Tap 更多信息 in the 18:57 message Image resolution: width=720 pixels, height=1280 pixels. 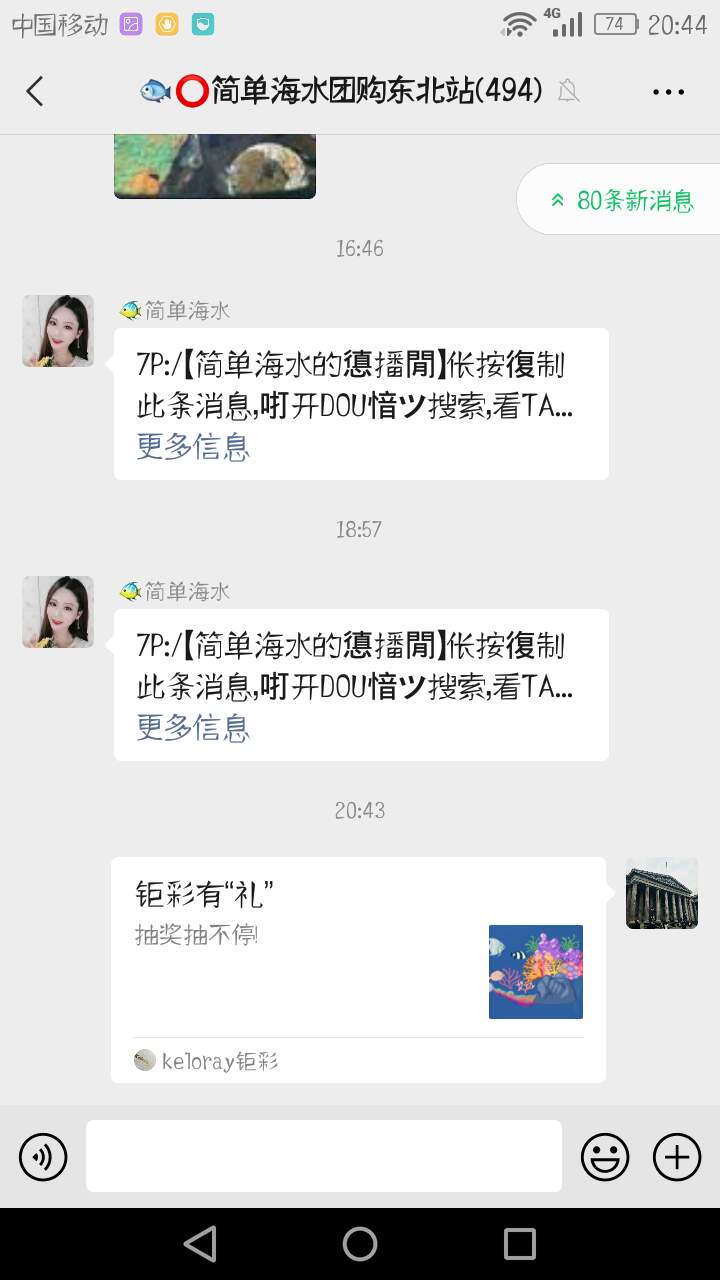pos(193,727)
